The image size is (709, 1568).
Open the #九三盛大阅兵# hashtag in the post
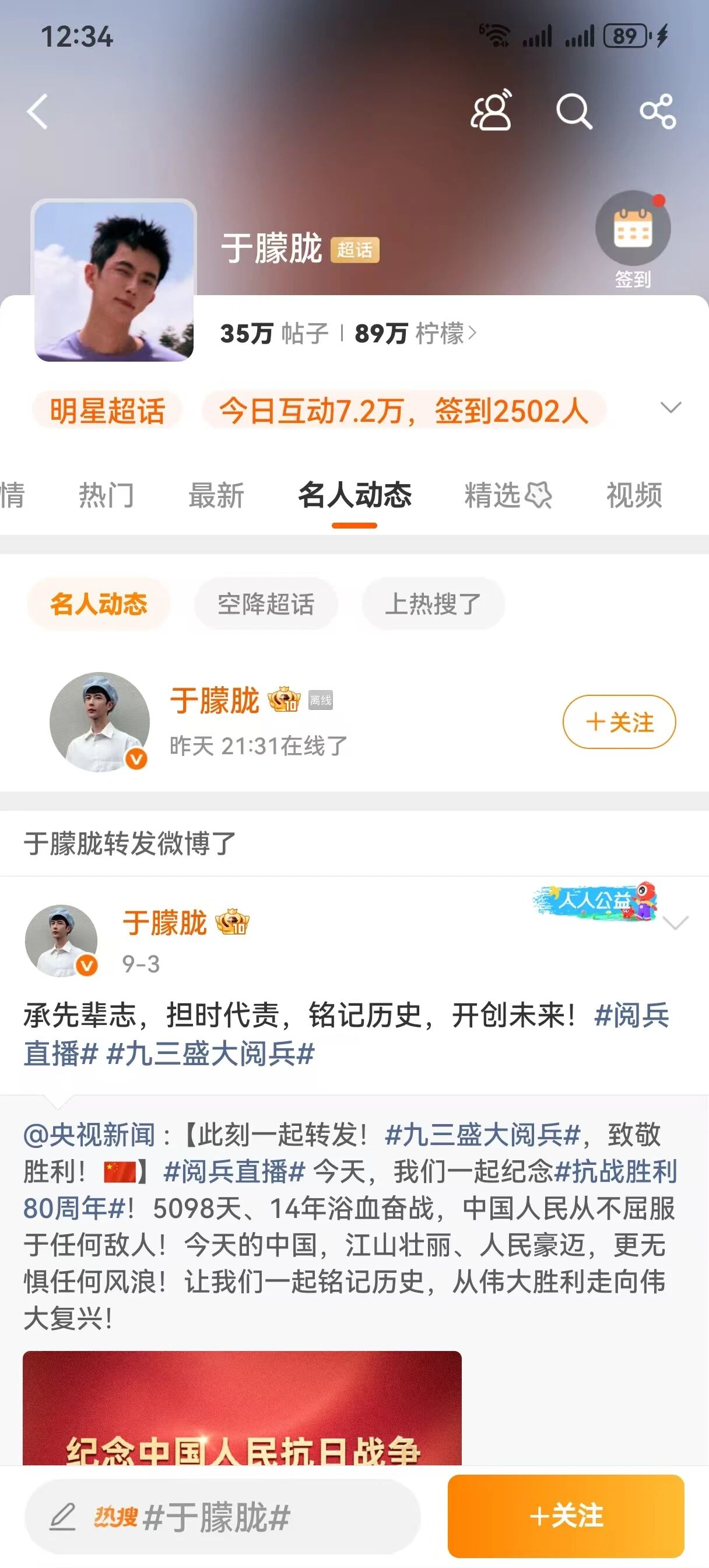click(x=210, y=1053)
